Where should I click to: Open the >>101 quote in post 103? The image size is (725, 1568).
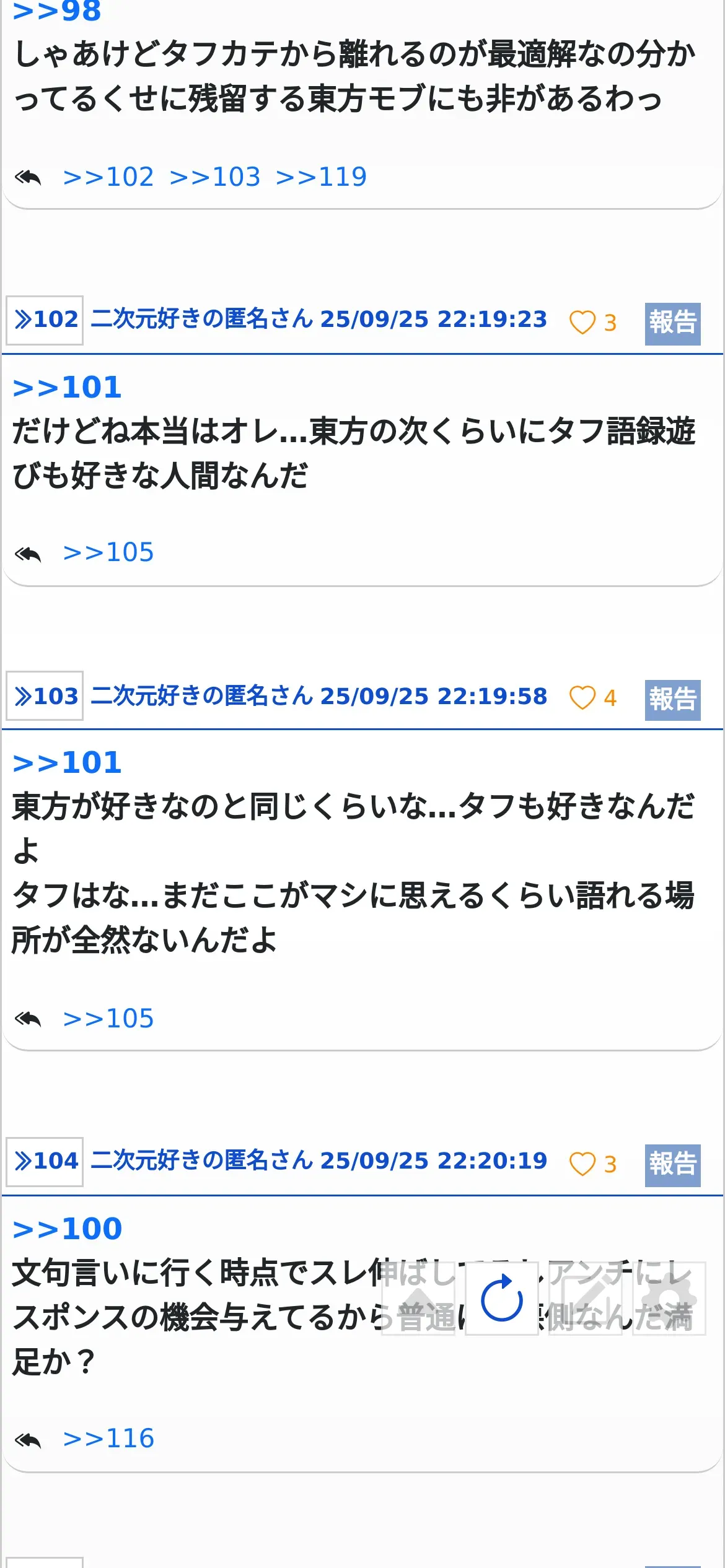click(68, 763)
